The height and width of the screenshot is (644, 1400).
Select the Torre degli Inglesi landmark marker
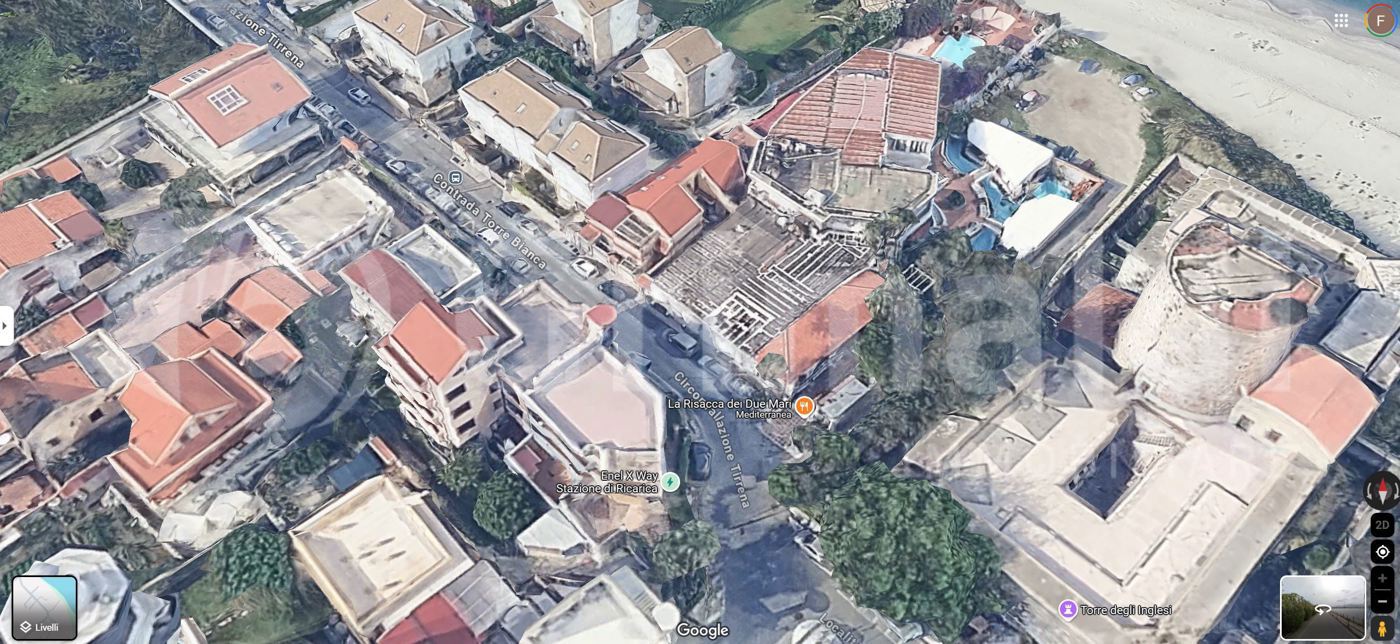[x=1068, y=609]
